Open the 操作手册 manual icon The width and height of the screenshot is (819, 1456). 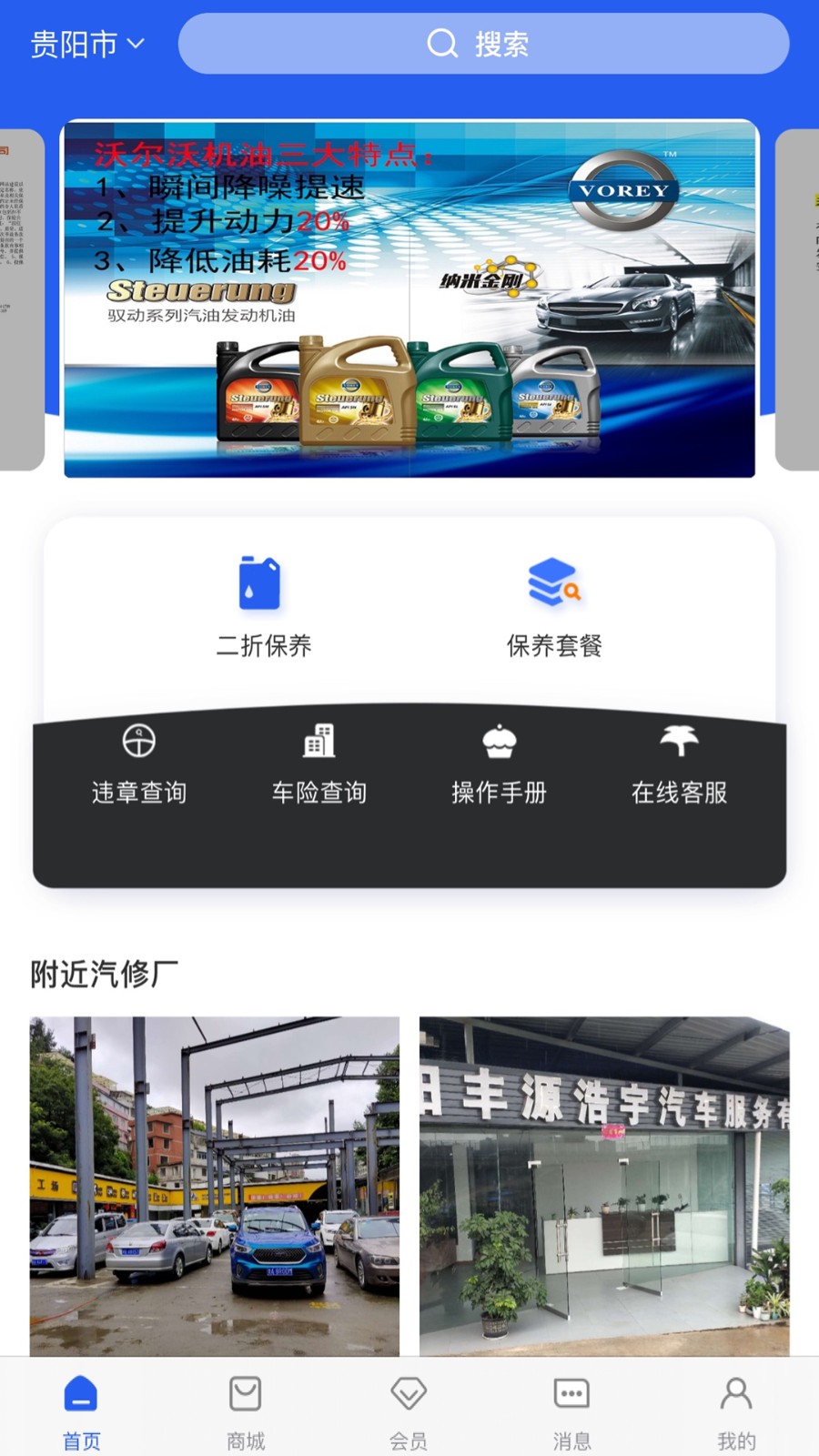click(x=498, y=742)
